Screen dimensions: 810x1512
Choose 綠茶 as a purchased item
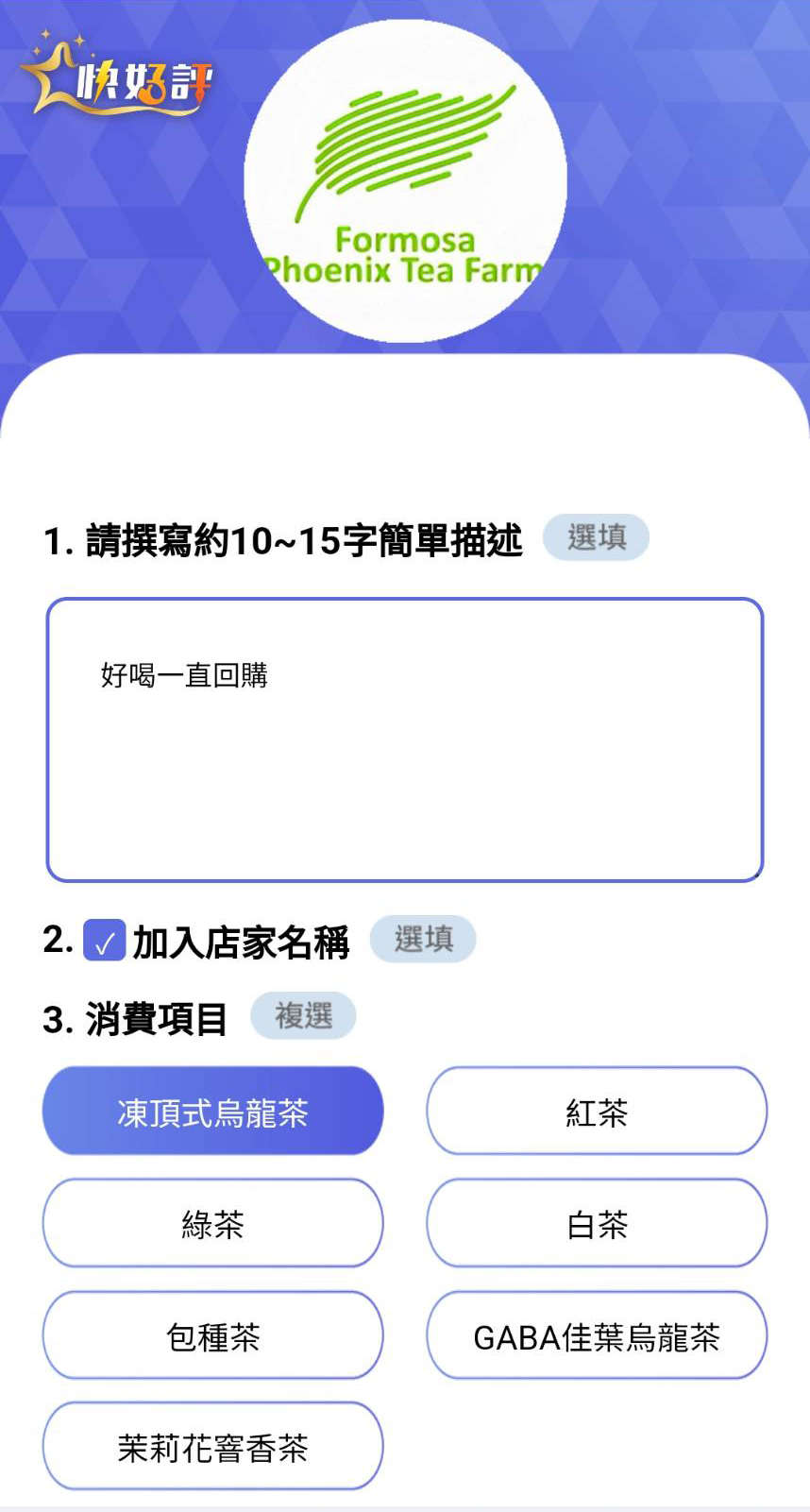coord(212,1223)
